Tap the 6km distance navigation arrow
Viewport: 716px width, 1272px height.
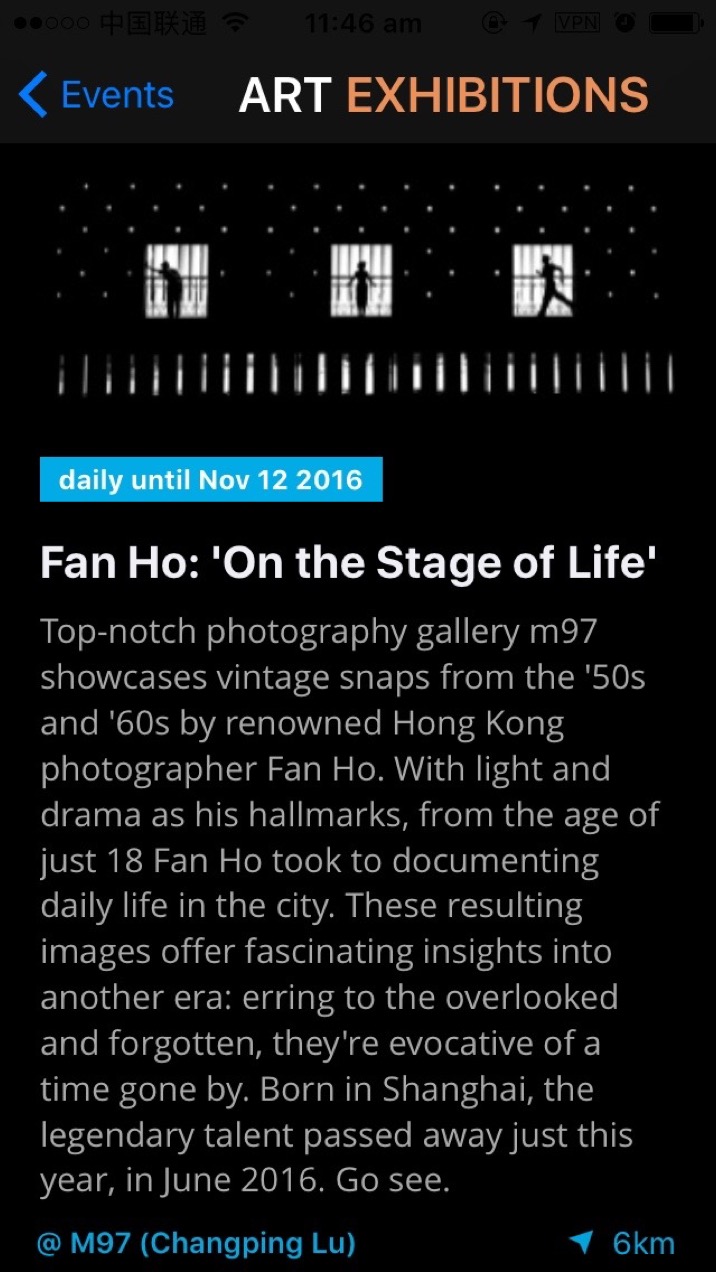click(x=581, y=1243)
